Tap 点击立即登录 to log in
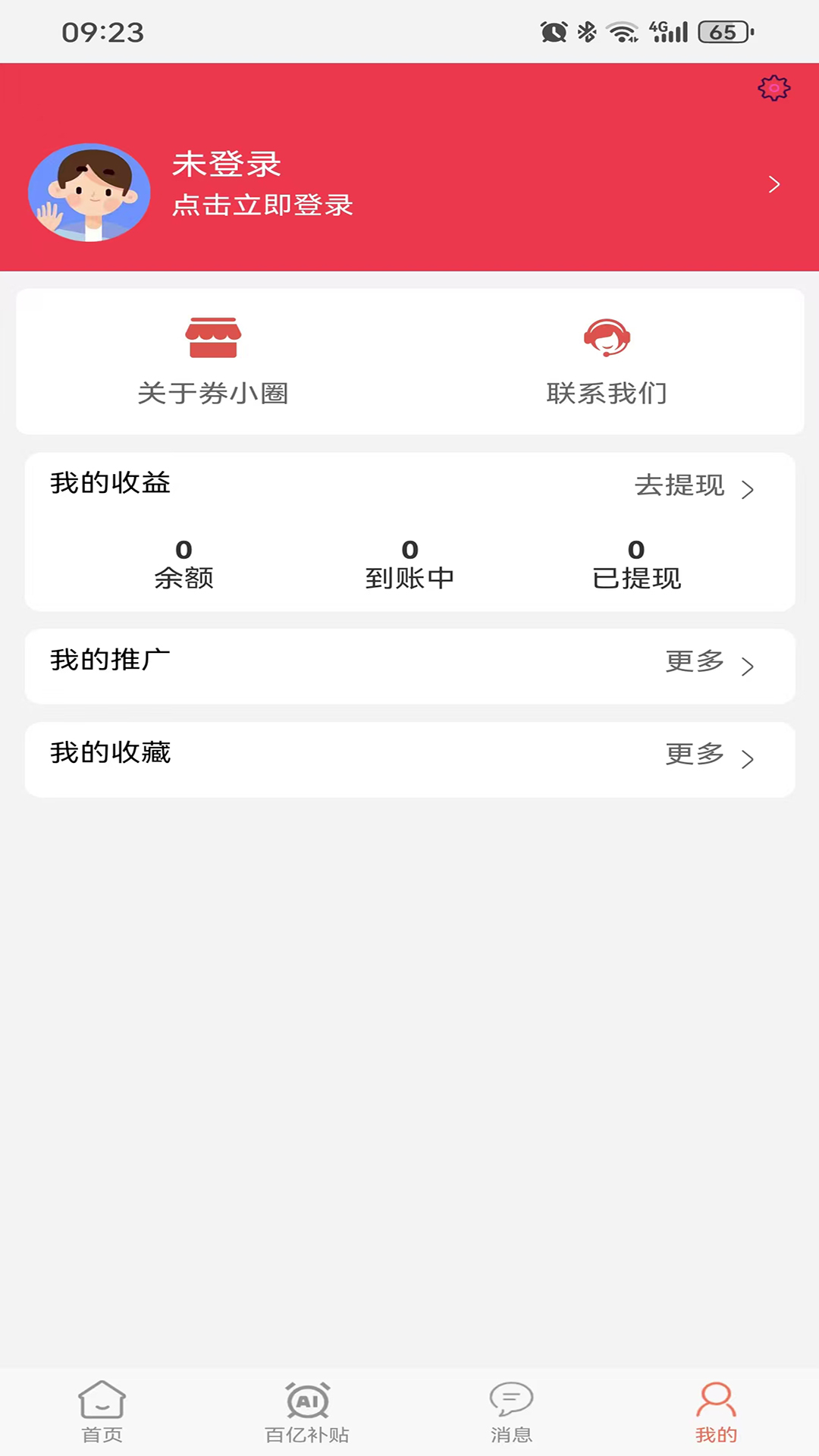 [262, 206]
